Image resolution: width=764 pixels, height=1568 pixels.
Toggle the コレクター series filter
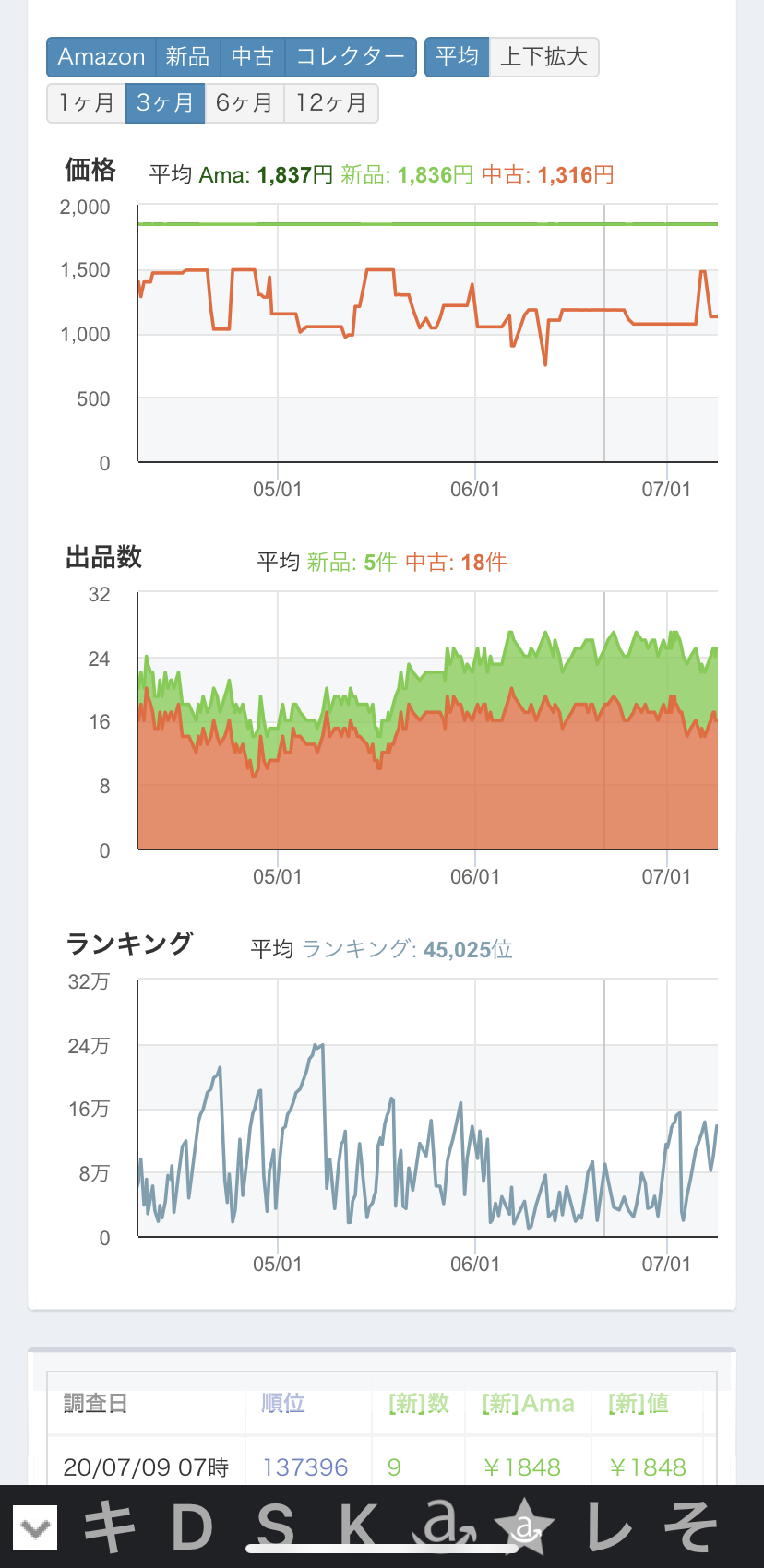tap(351, 57)
